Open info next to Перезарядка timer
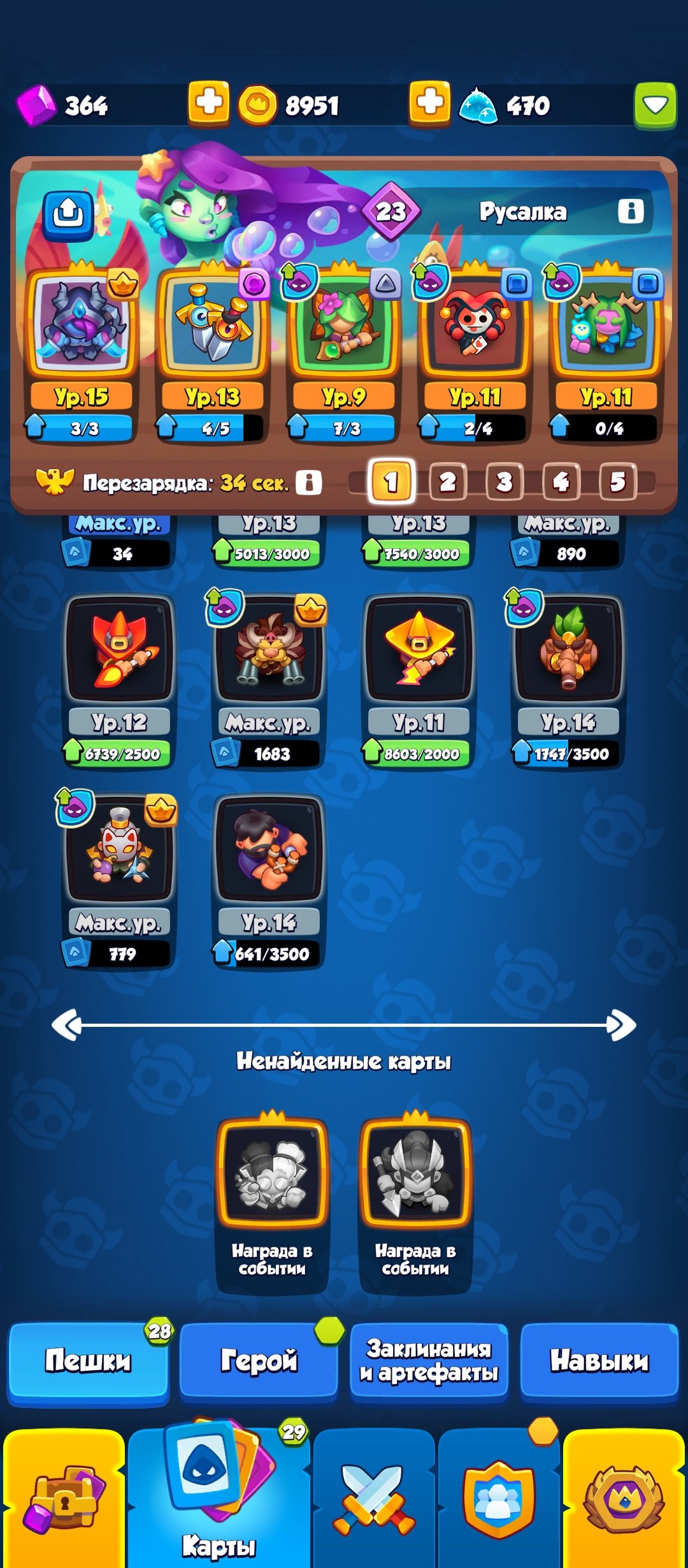 (x=309, y=483)
